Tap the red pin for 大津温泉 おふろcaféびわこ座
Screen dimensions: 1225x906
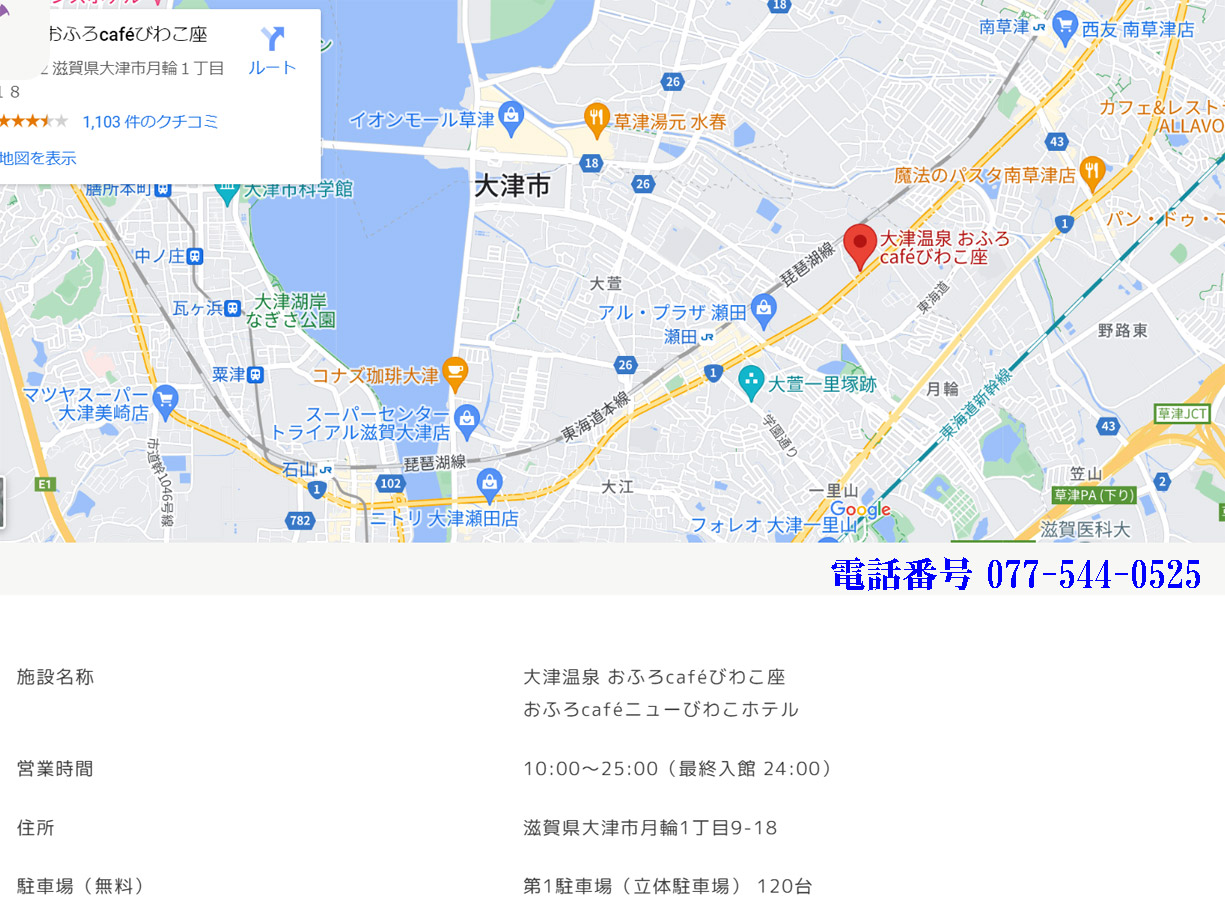click(x=859, y=246)
